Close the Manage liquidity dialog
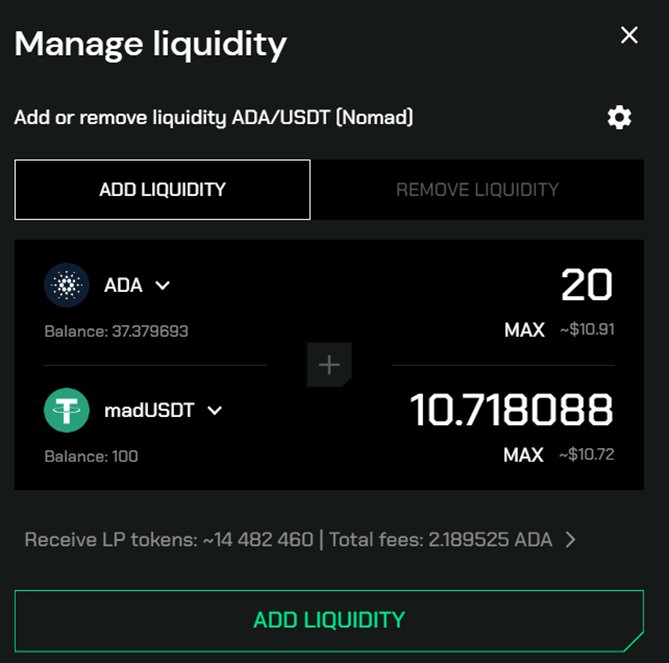 pyautogui.click(x=629, y=36)
